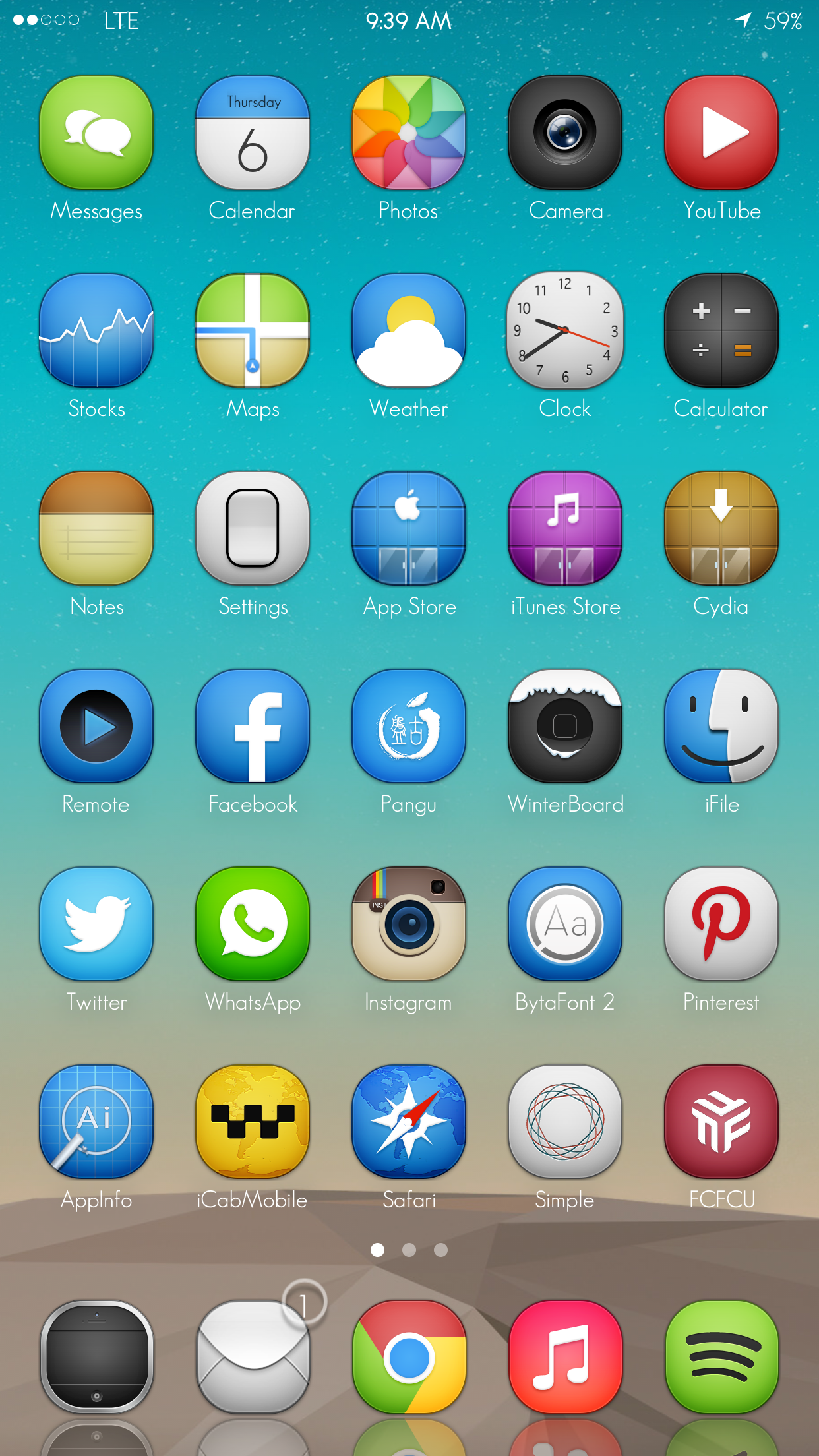Open Instagram
Screen dimensions: 819x1456
(x=409, y=924)
